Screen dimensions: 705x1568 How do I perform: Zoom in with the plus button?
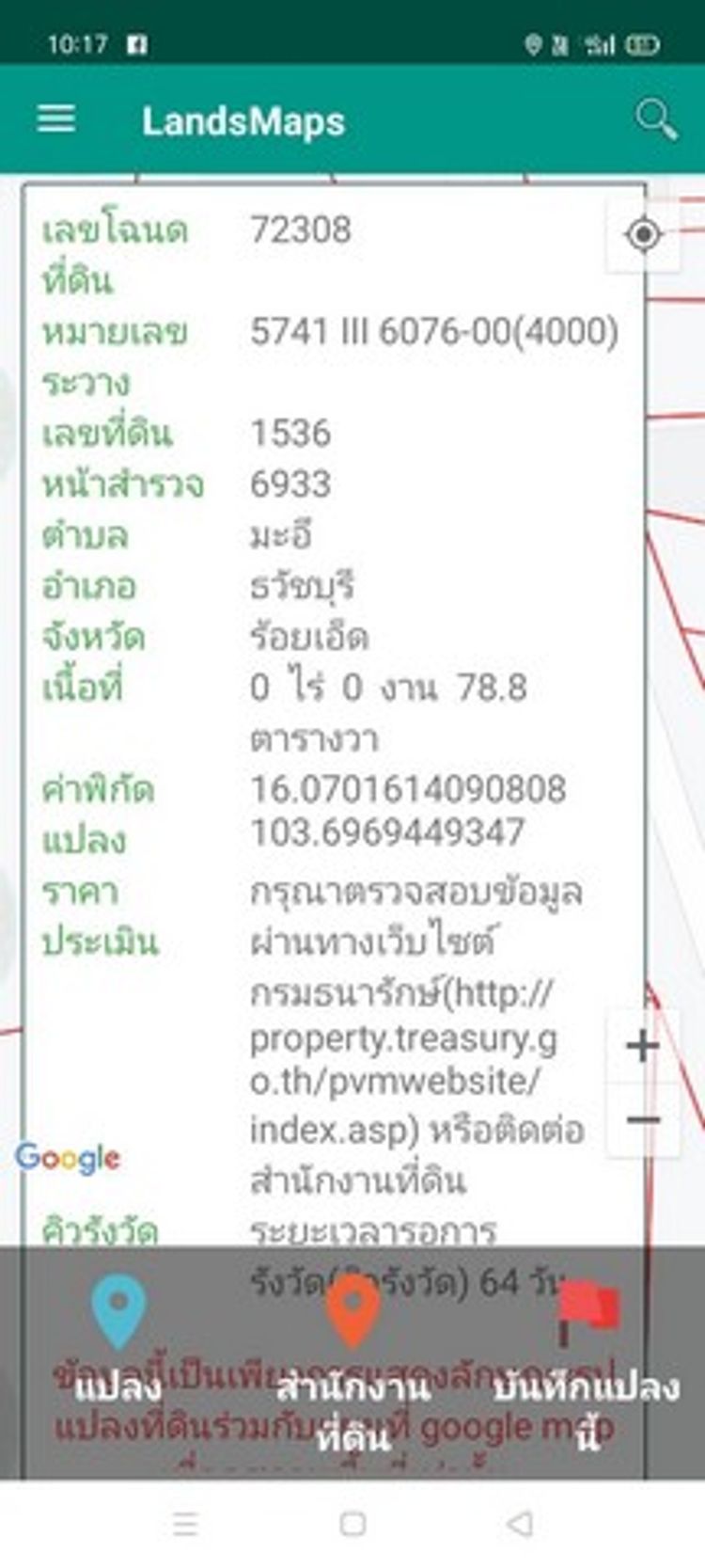(x=643, y=1045)
